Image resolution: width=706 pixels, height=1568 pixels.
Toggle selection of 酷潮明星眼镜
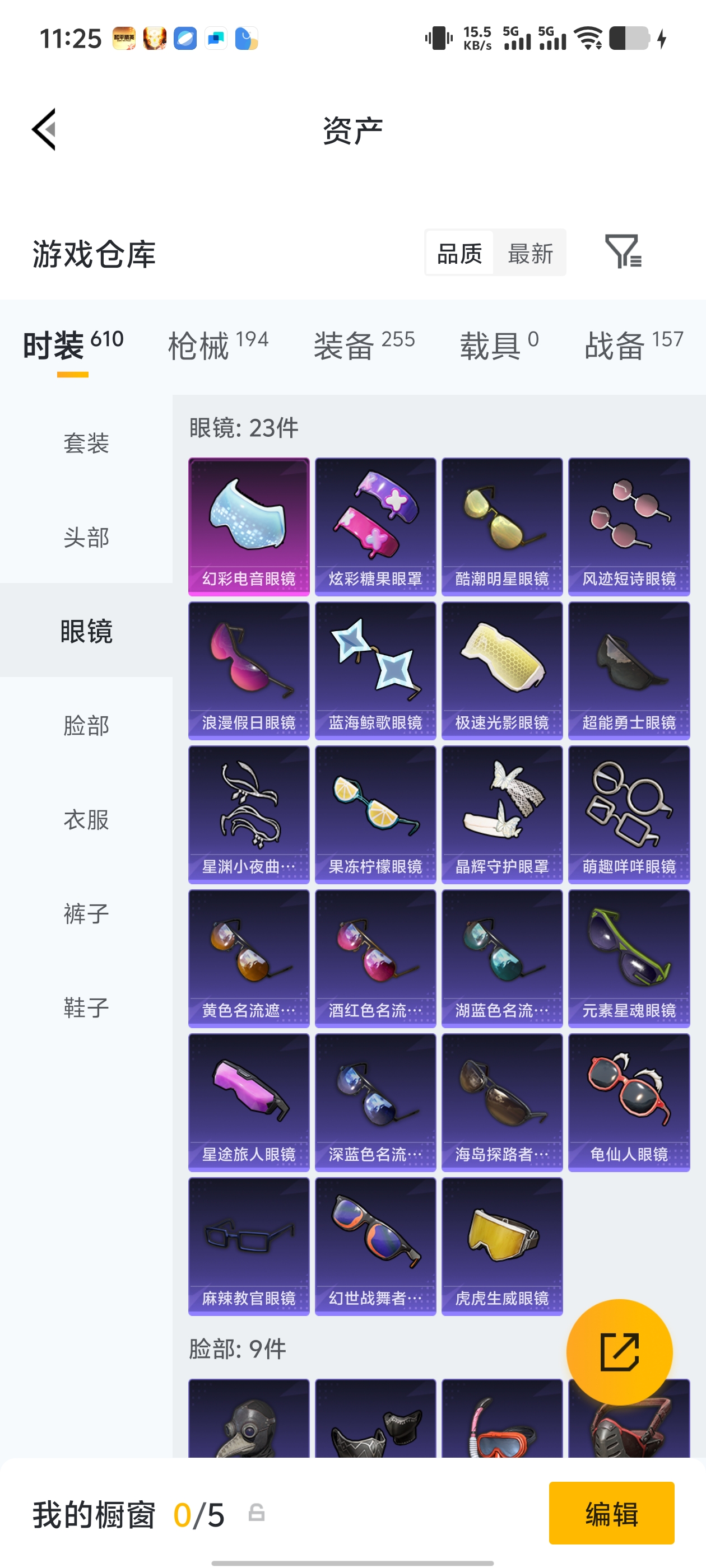click(502, 525)
